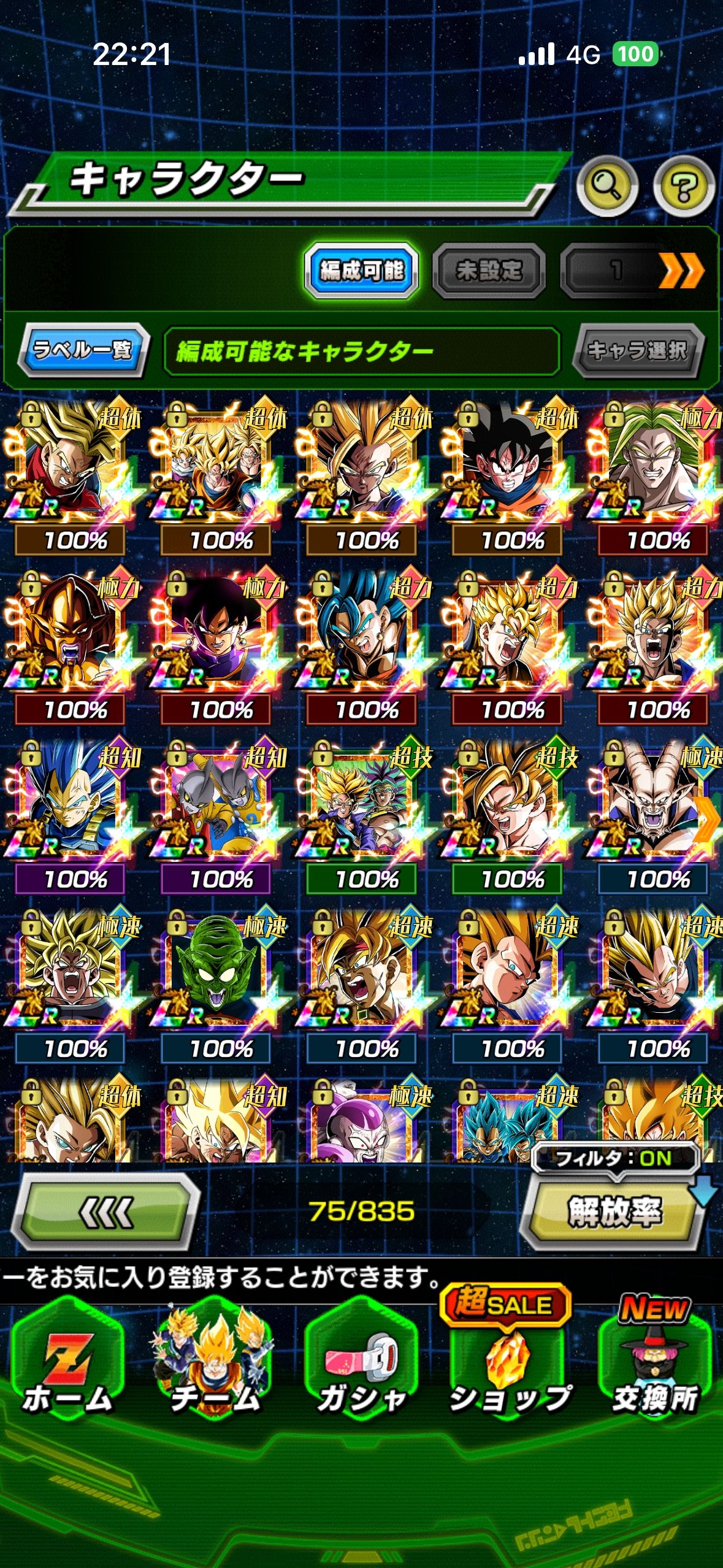Open the magnifying glass search icon

[x=606, y=185]
